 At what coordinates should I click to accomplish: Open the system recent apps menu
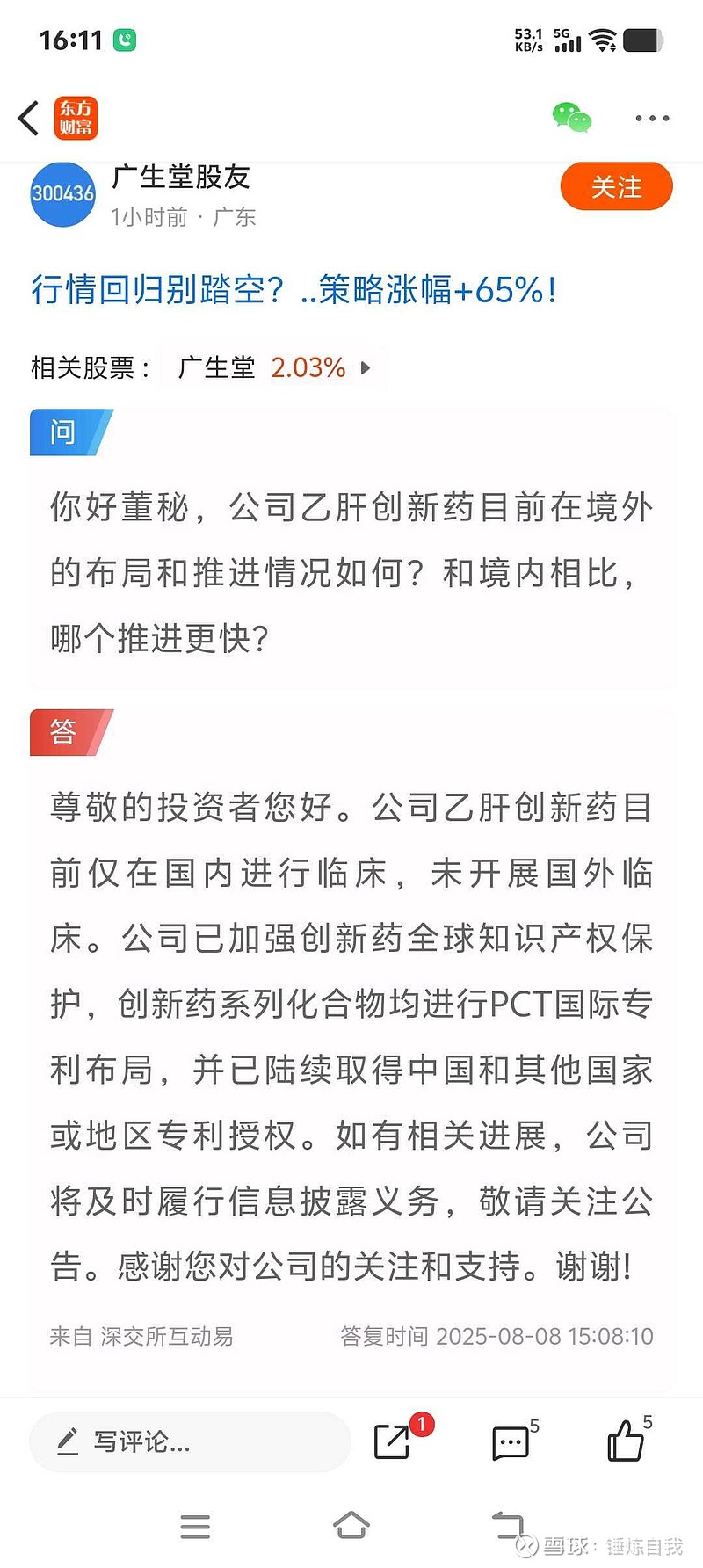195,1527
